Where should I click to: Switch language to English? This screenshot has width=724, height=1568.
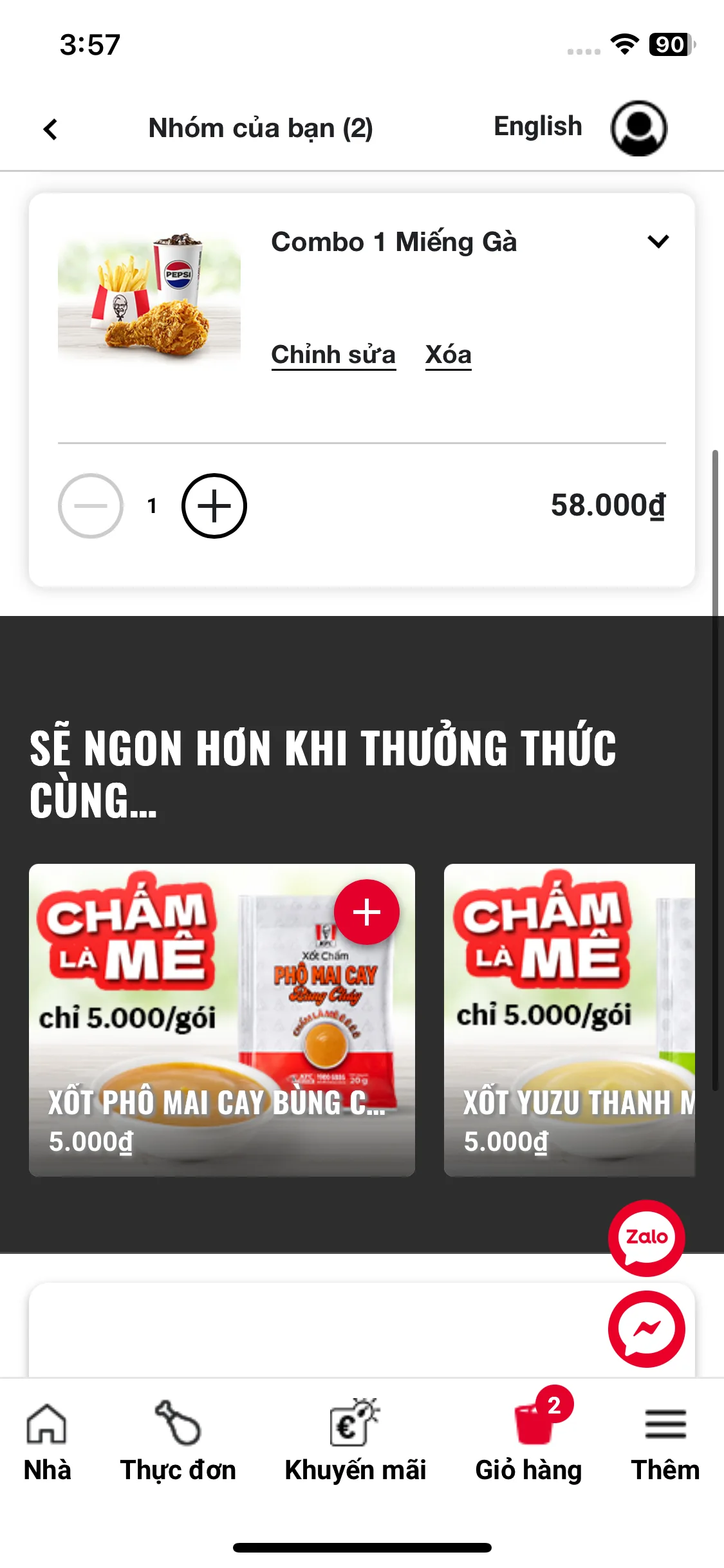537,127
